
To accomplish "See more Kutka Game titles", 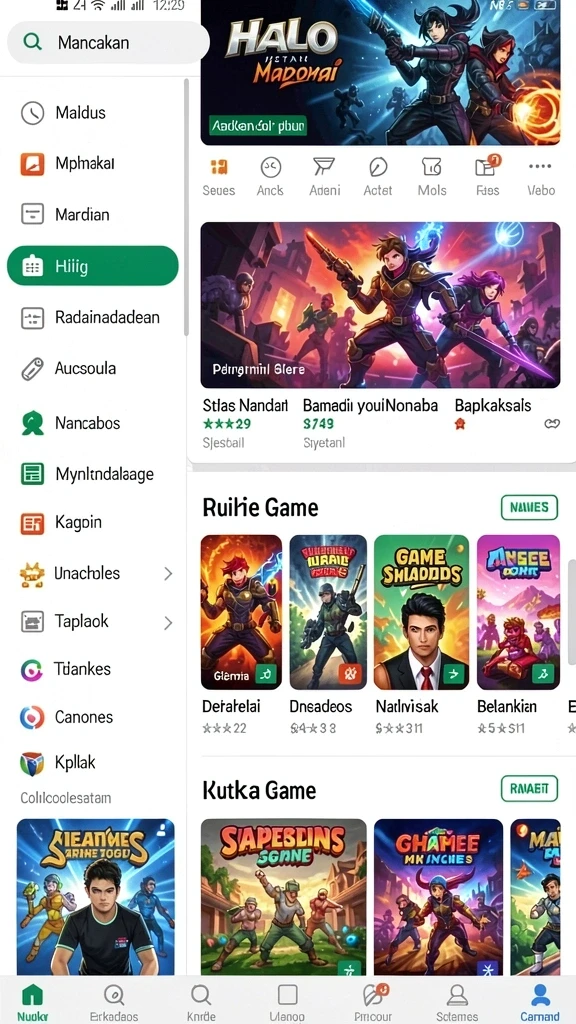I will [529, 789].
